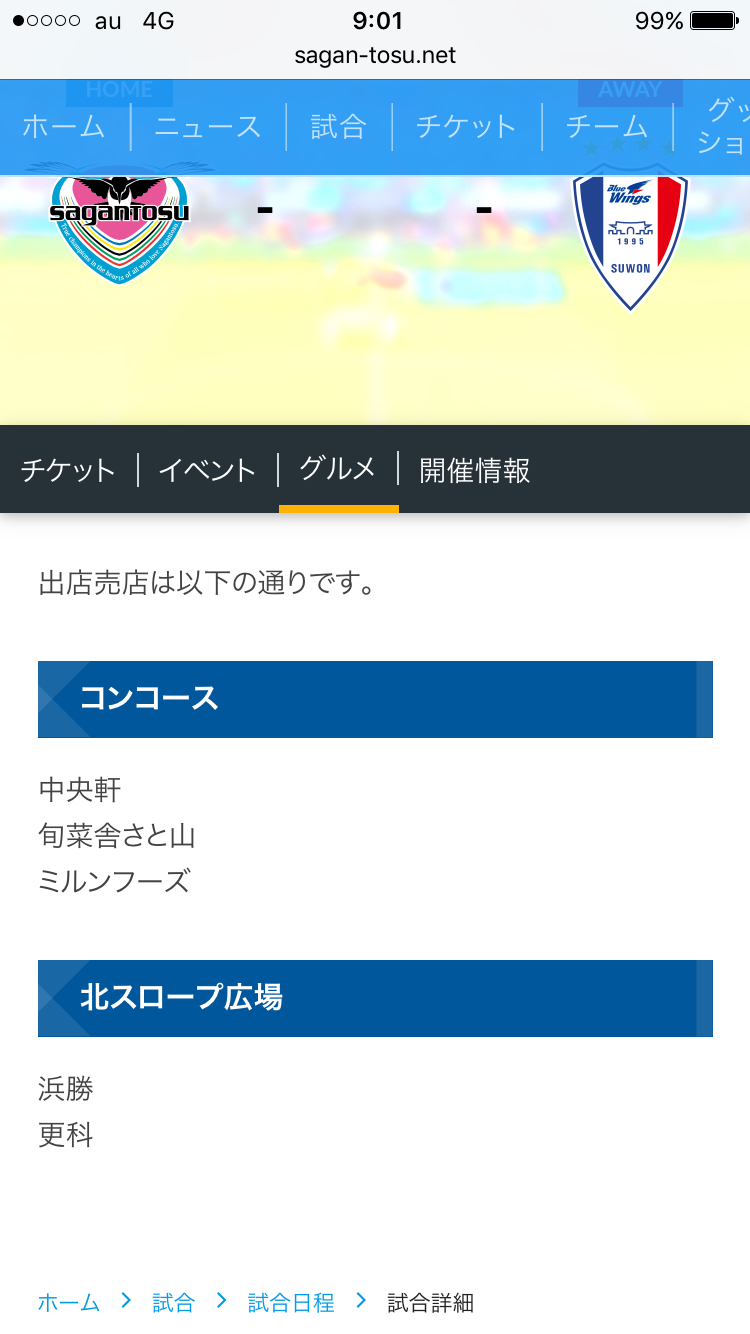Go to the 試合日程 breadcrumb link
750x1334 pixels.
[x=291, y=1302]
